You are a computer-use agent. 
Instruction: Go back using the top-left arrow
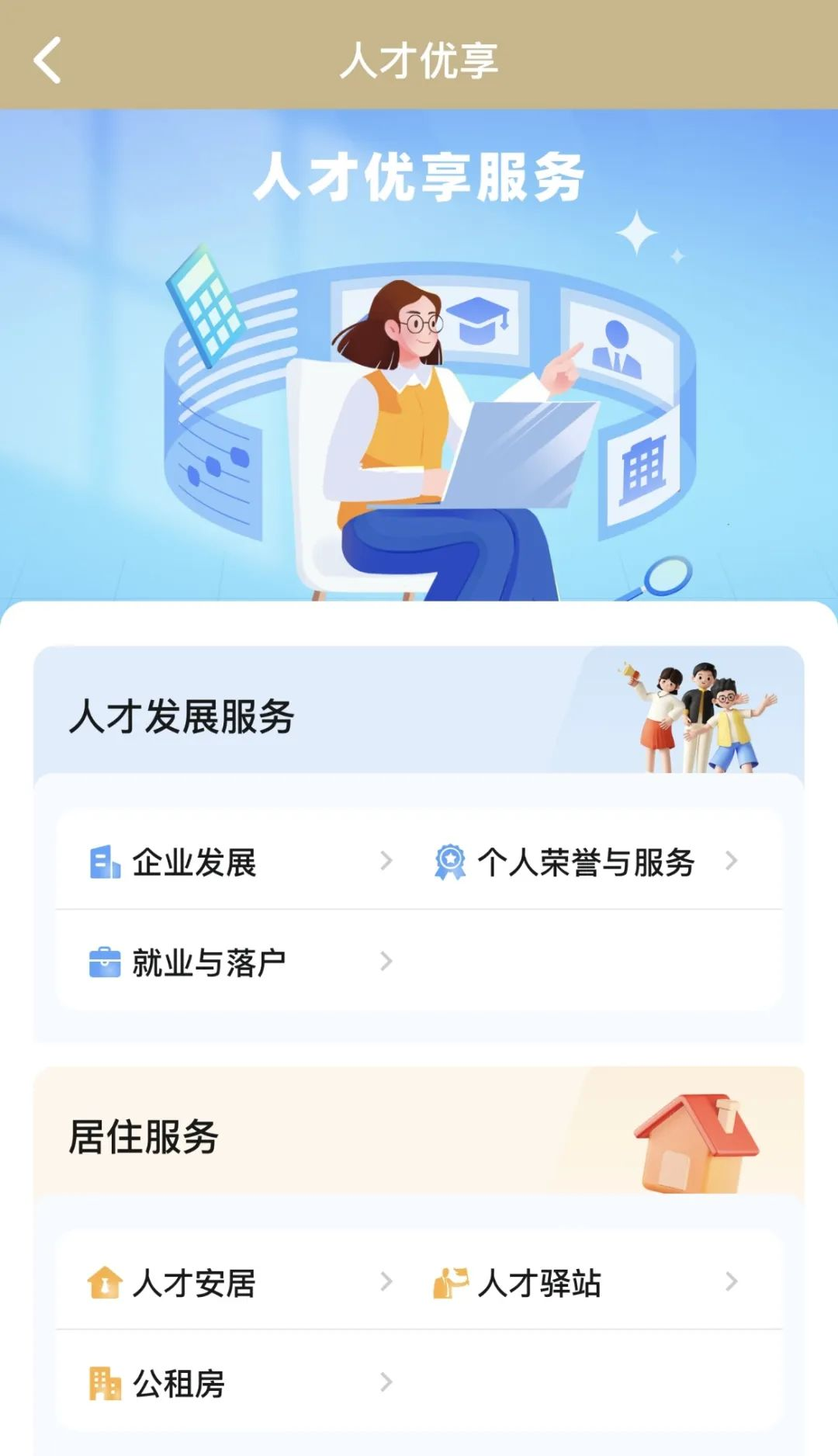click(47, 60)
